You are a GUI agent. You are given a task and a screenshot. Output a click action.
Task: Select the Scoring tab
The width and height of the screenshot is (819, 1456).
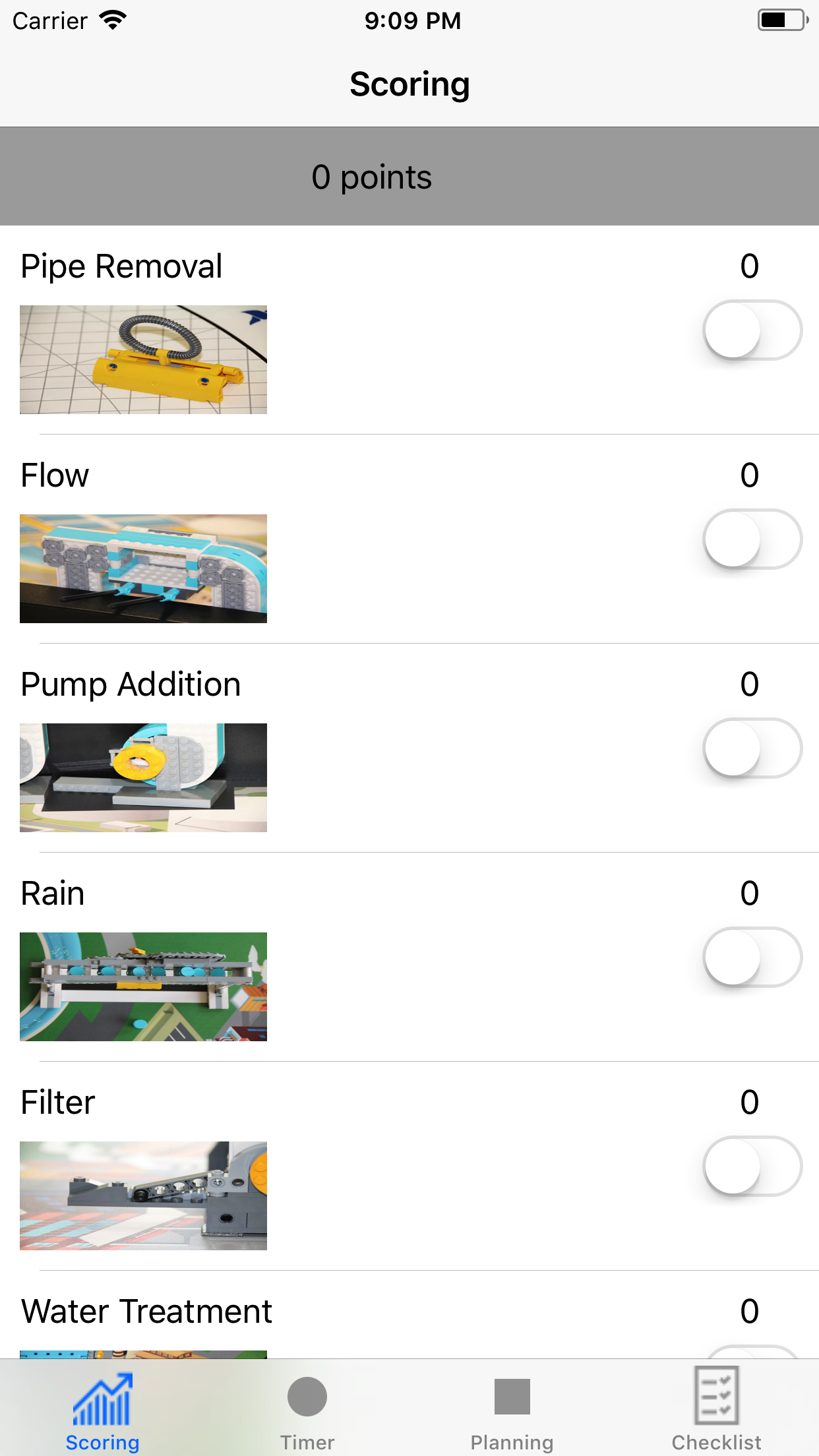[103, 1409]
